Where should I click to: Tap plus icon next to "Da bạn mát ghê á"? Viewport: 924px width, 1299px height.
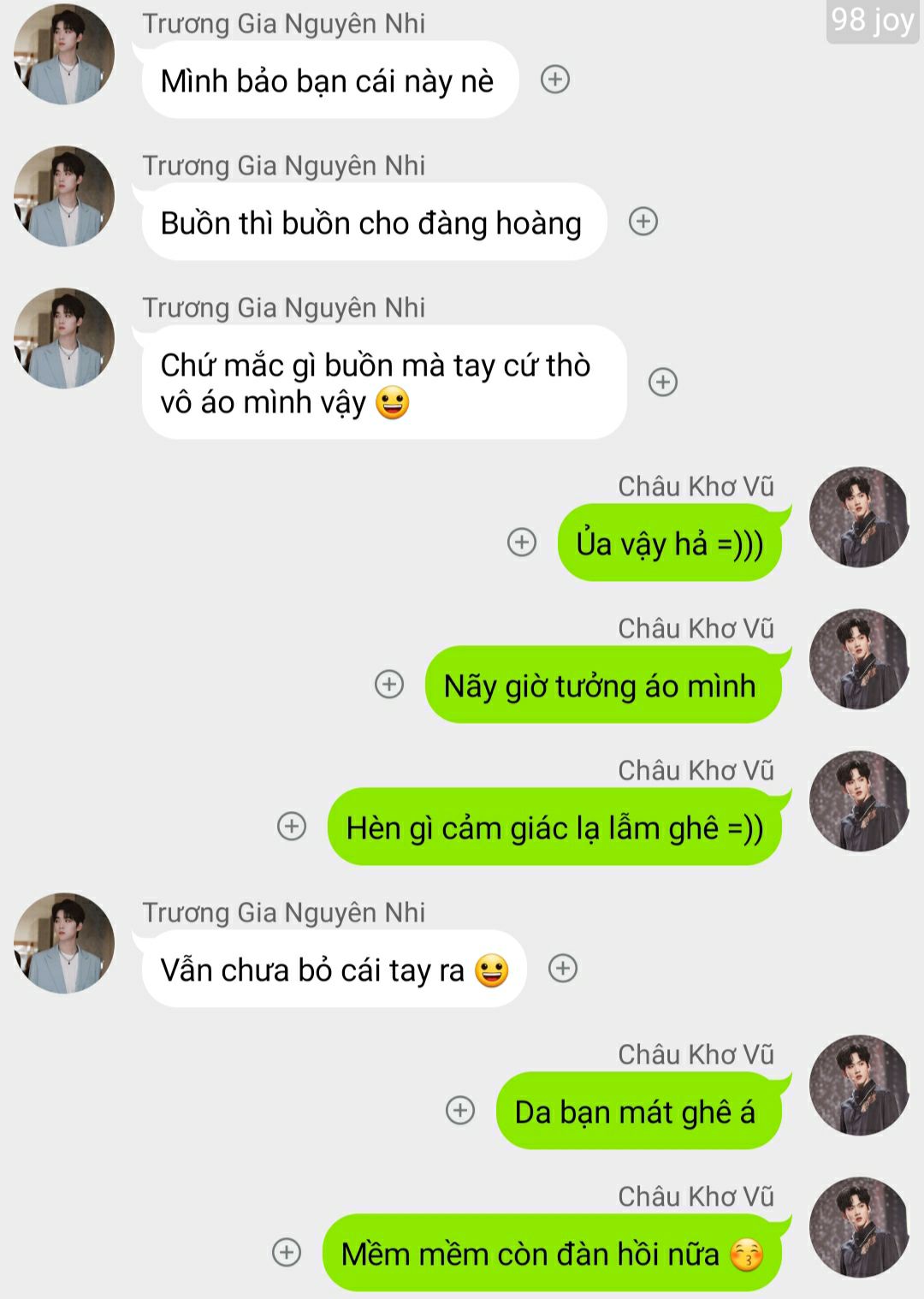(460, 1110)
